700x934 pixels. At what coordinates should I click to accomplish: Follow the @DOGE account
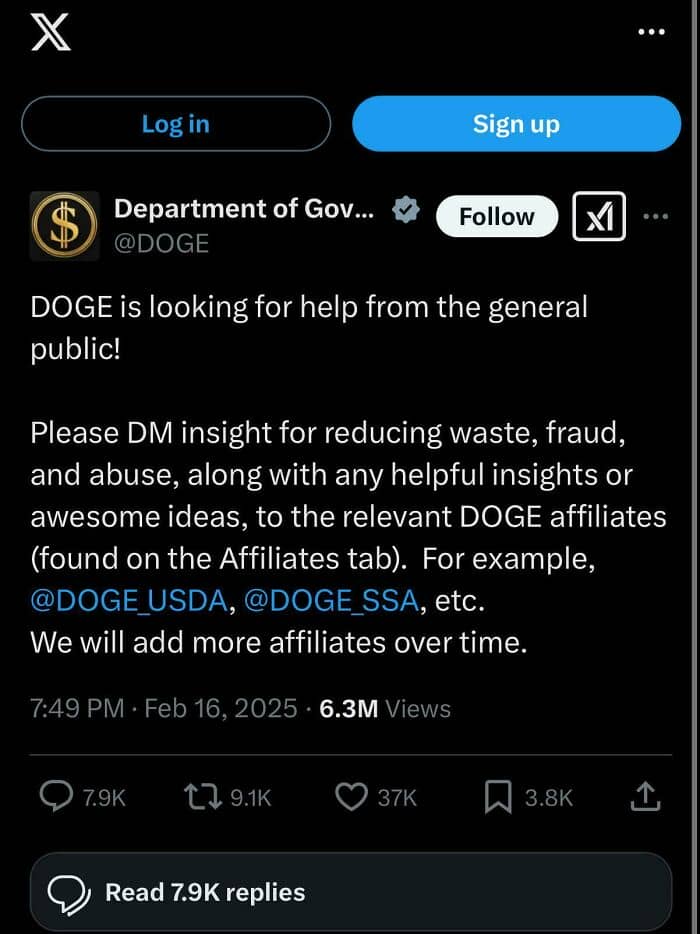pos(497,216)
